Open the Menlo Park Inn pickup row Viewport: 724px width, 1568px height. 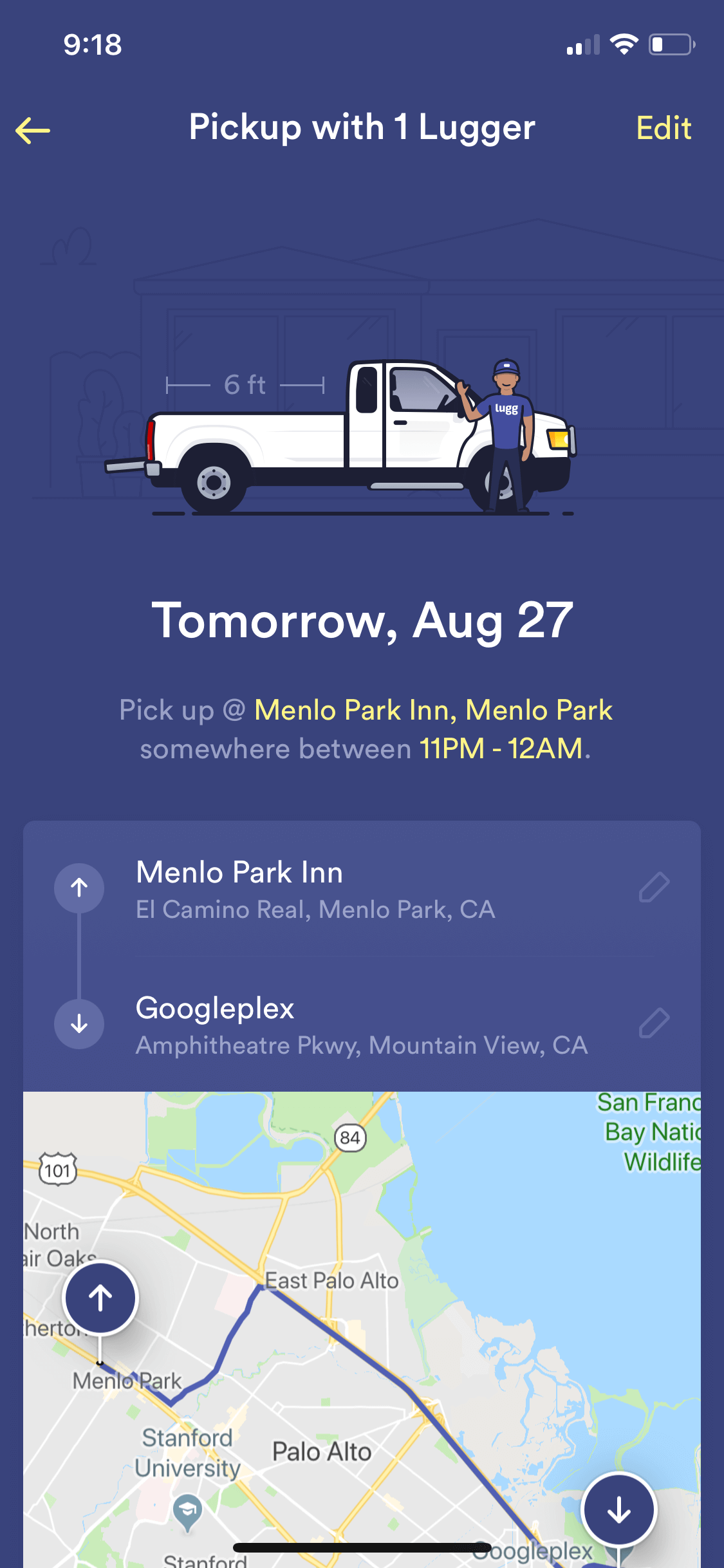tap(362, 889)
